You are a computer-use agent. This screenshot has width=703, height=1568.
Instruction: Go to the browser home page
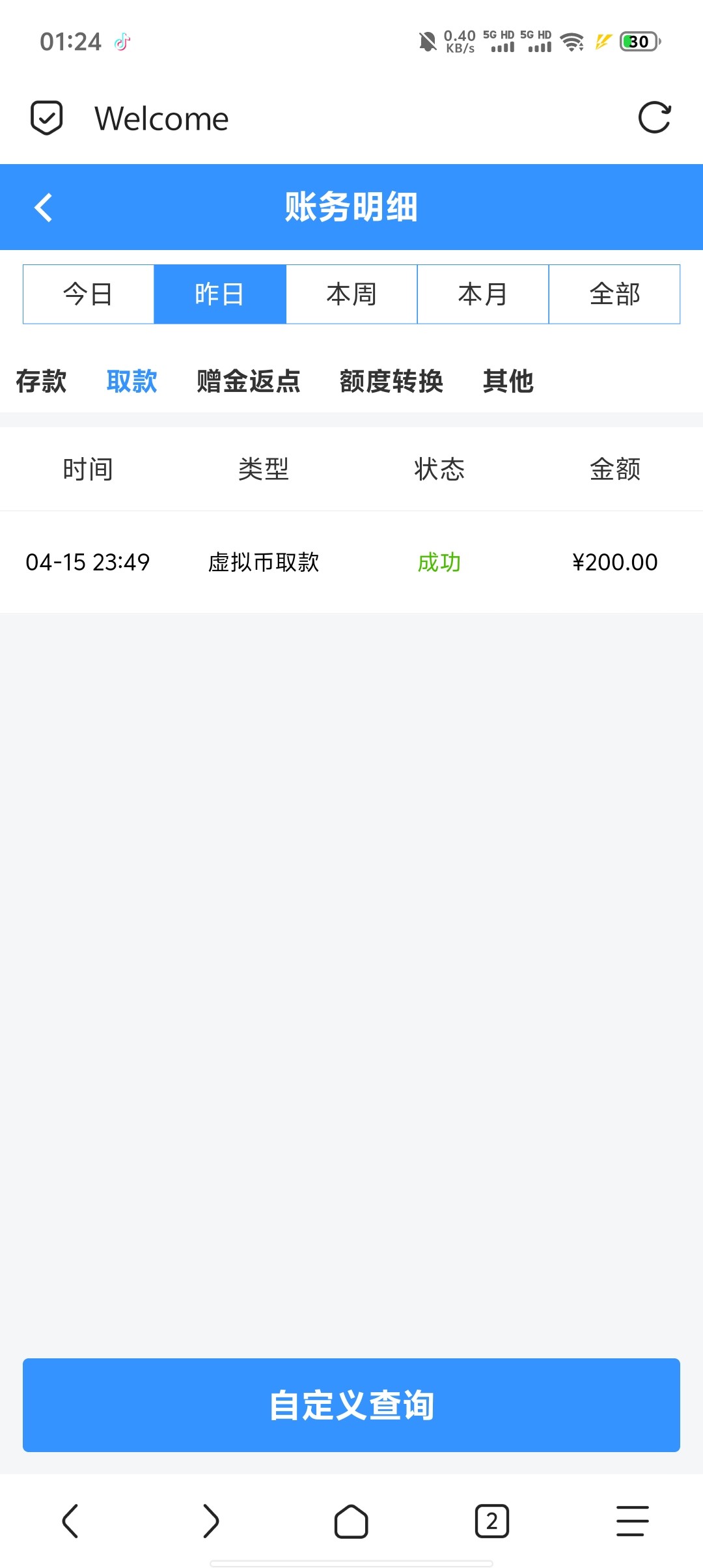(x=351, y=1521)
